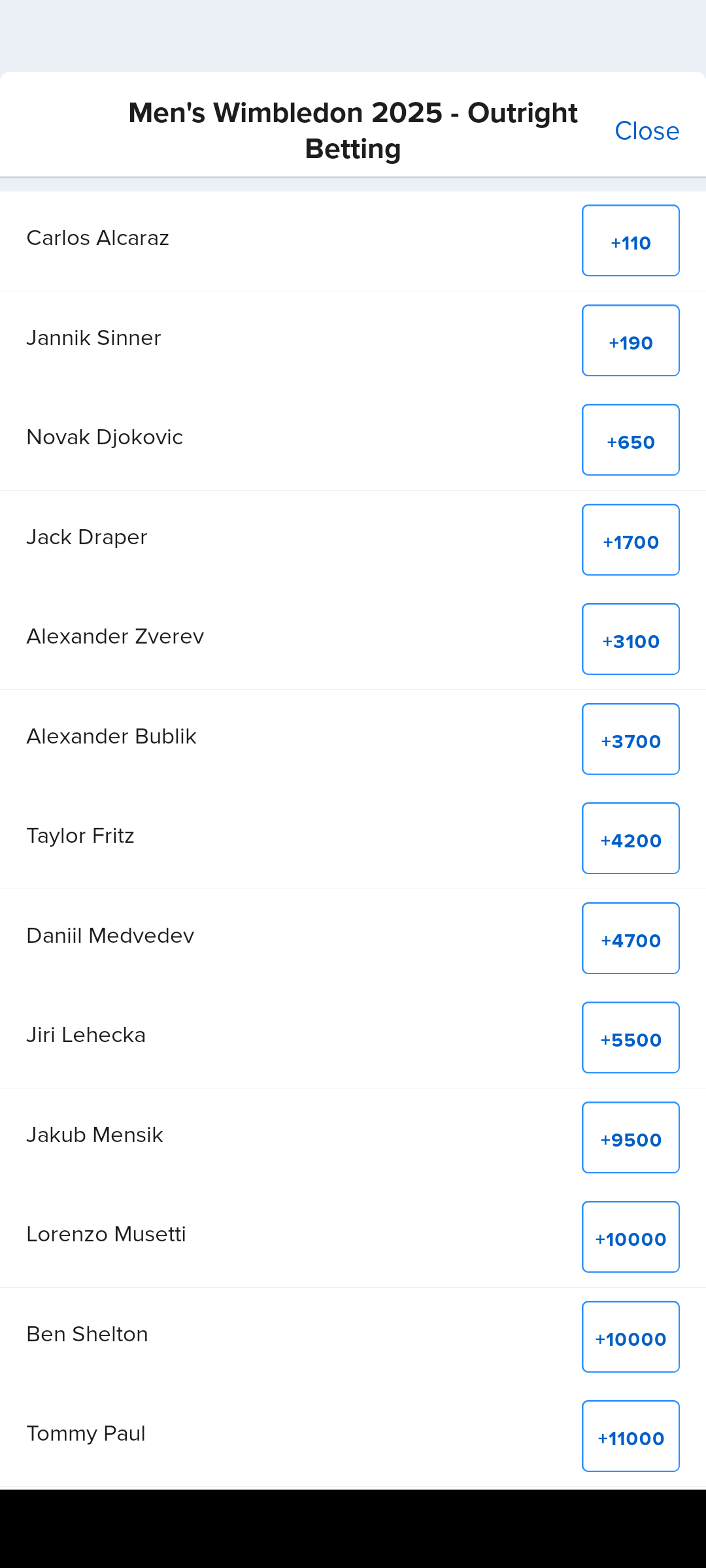Select Alexander Bublik at +3700
Screen dimensions: 706x1568
630,740
